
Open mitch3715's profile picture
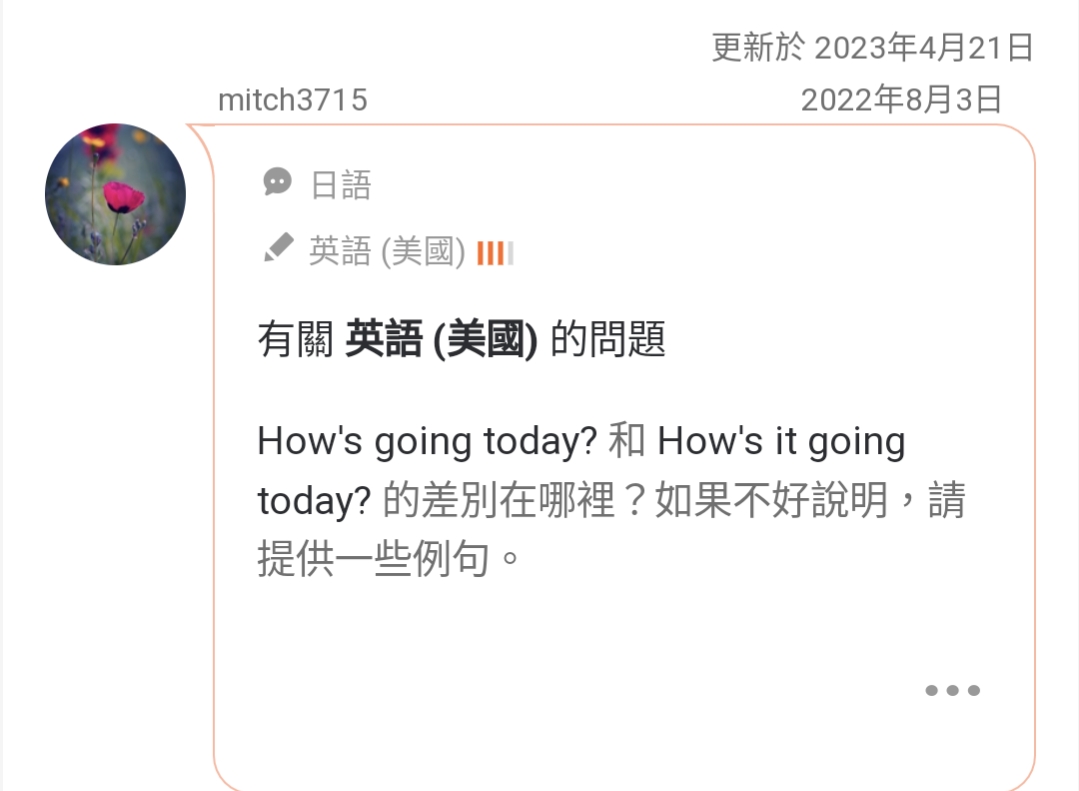[116, 194]
